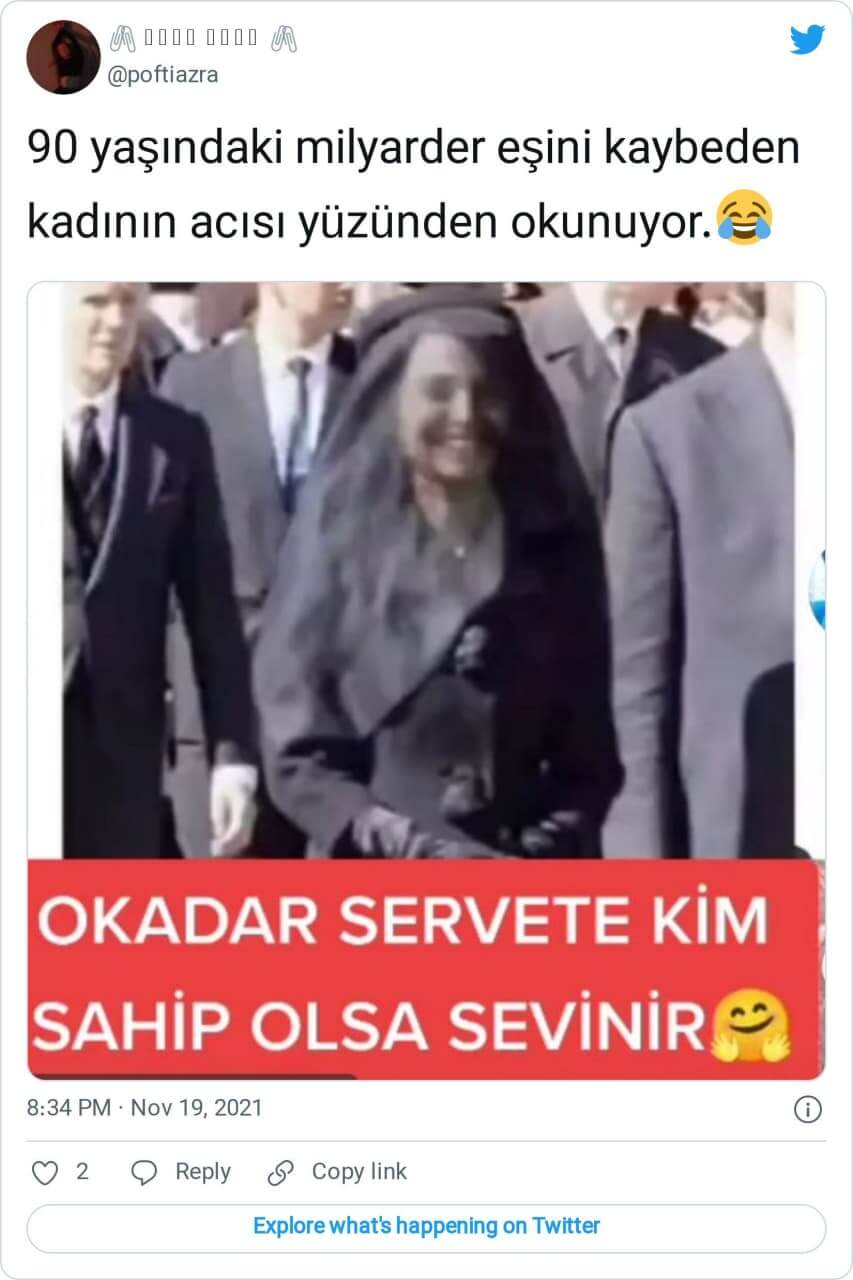The height and width of the screenshot is (1280, 853).
Task: Explore what's happening on Twitter
Action: pyautogui.click(x=426, y=1226)
